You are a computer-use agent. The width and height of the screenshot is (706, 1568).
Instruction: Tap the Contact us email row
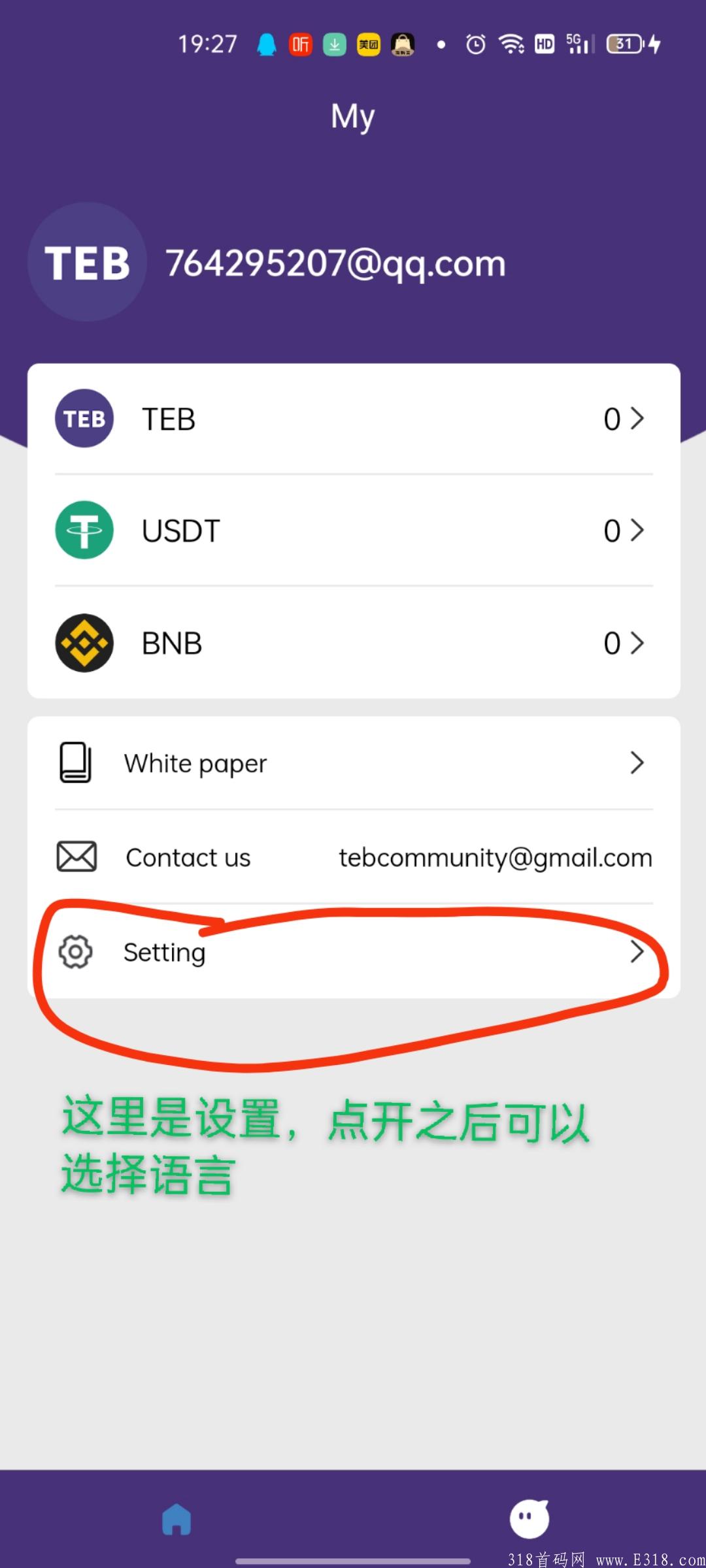(x=353, y=857)
